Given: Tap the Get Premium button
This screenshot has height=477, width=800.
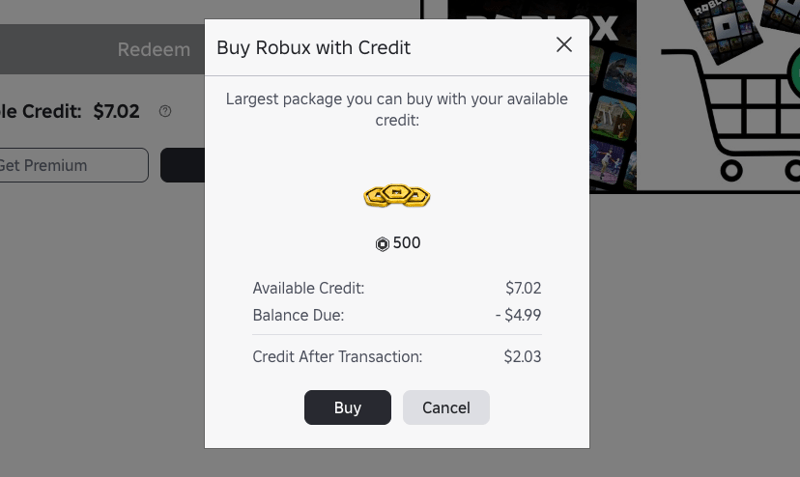Looking at the screenshot, I should pos(70,165).
